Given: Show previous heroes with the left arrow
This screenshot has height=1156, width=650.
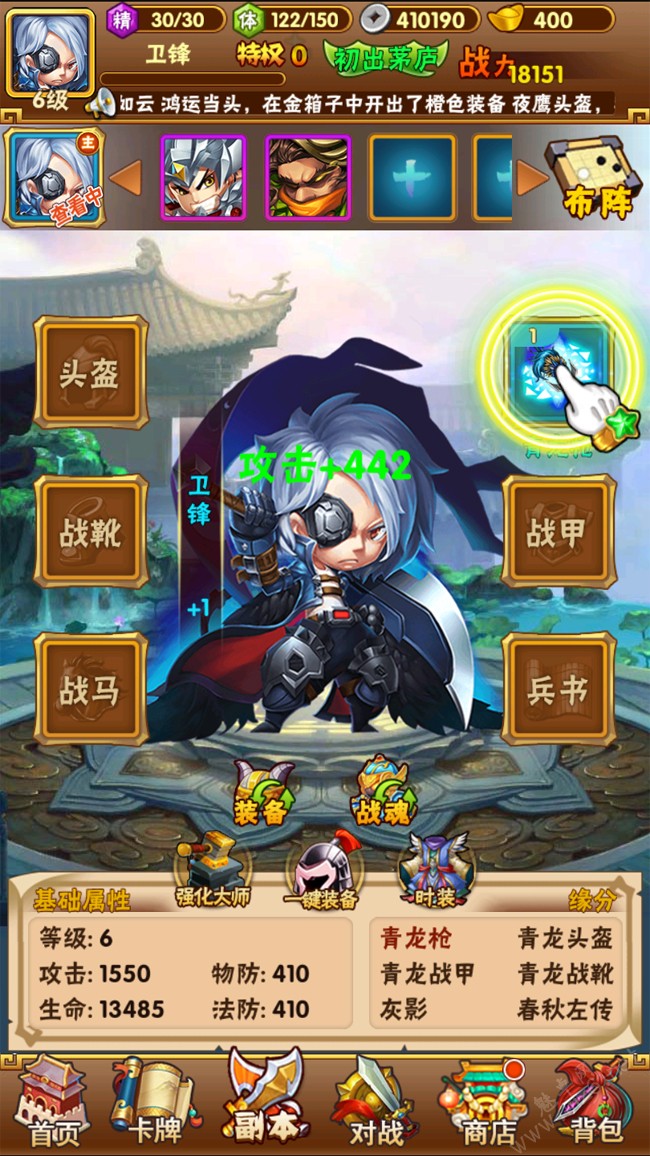Looking at the screenshot, I should click(x=126, y=178).
